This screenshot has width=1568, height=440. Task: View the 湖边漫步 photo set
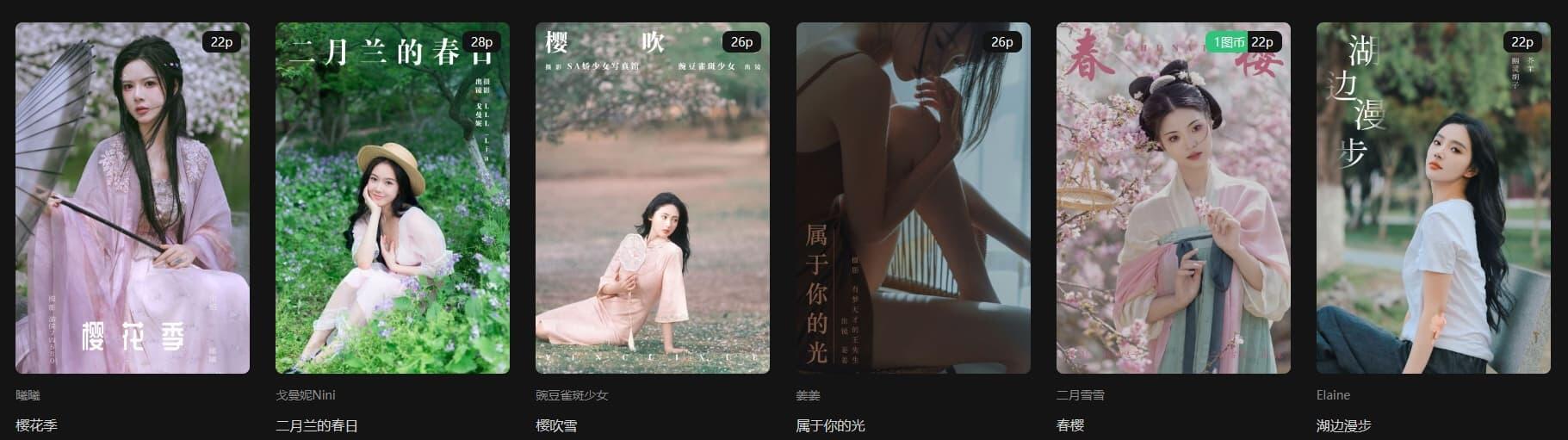(x=1433, y=198)
